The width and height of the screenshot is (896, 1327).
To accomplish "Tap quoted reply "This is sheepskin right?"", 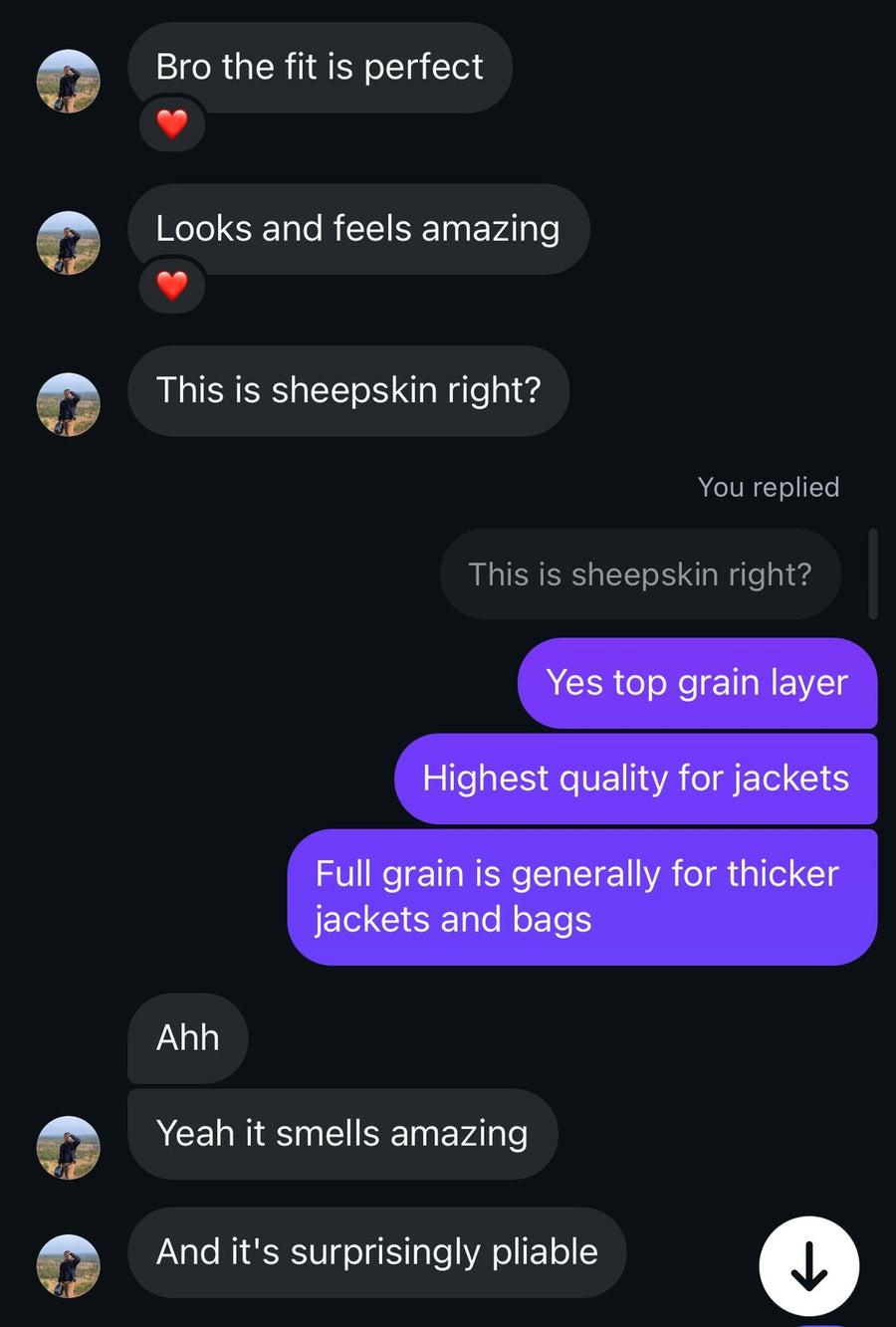I will point(640,574).
